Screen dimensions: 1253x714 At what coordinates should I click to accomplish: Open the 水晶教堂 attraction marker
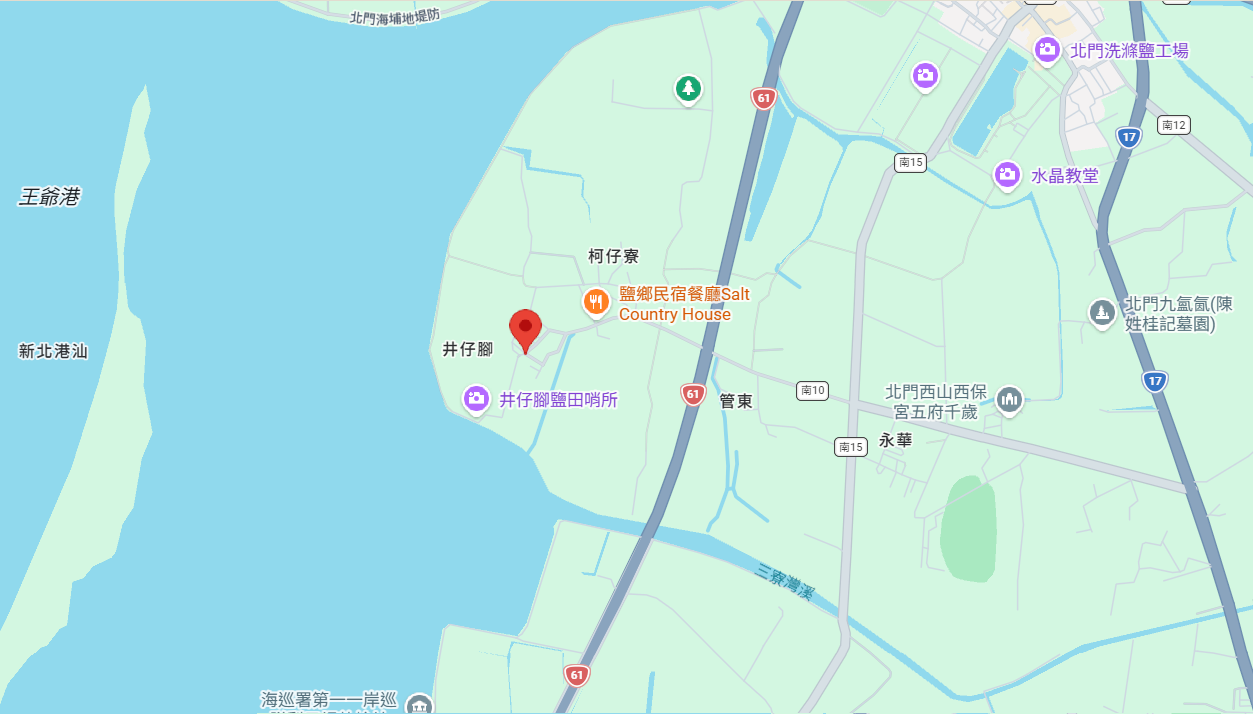(1007, 175)
